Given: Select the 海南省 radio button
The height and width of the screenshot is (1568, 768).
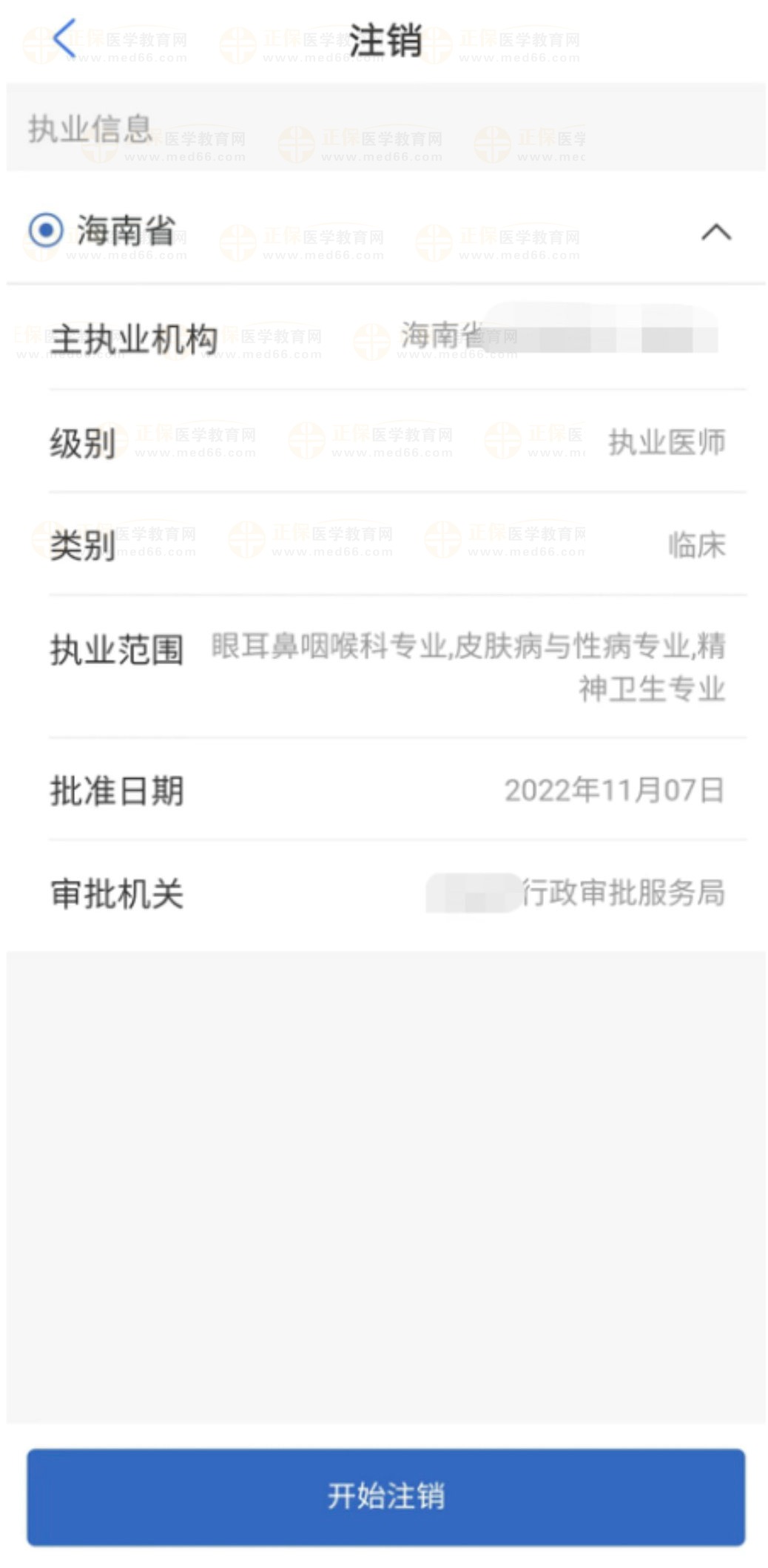Looking at the screenshot, I should click(x=46, y=231).
